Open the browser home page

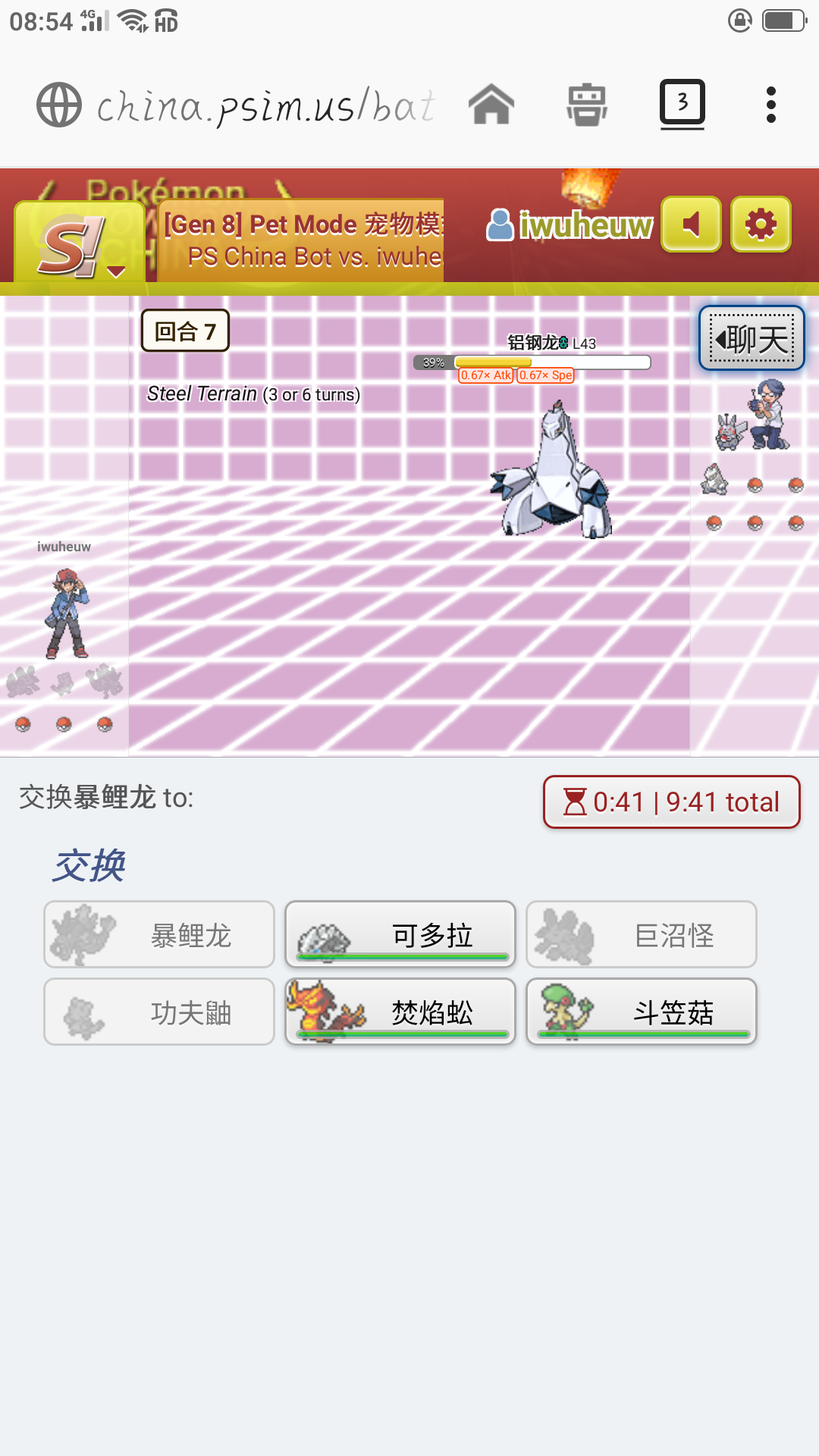[491, 104]
